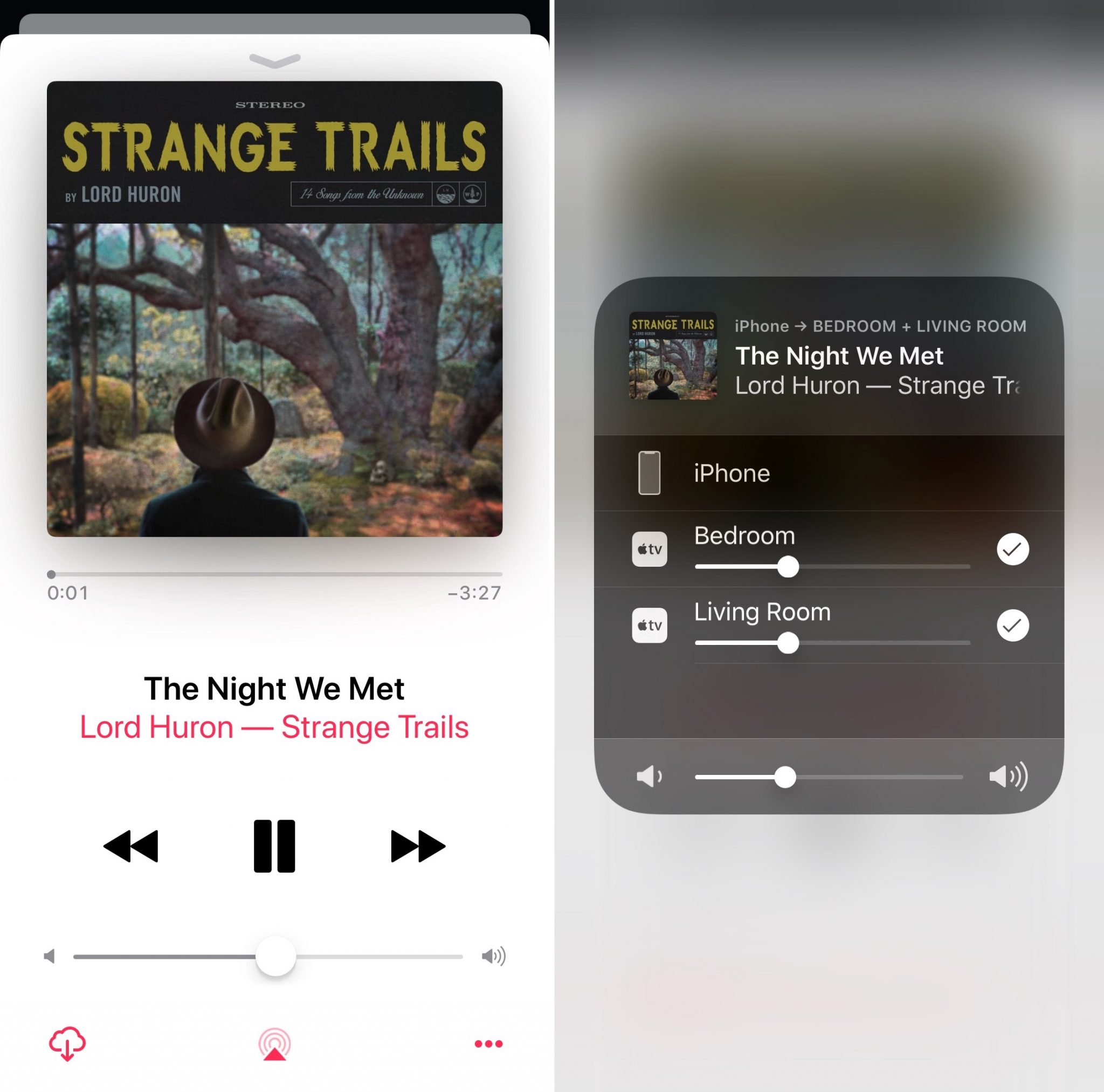This screenshot has height=1092, width=1104.
Task: Open the AirPlay output picker in Music
Action: 274,1043
